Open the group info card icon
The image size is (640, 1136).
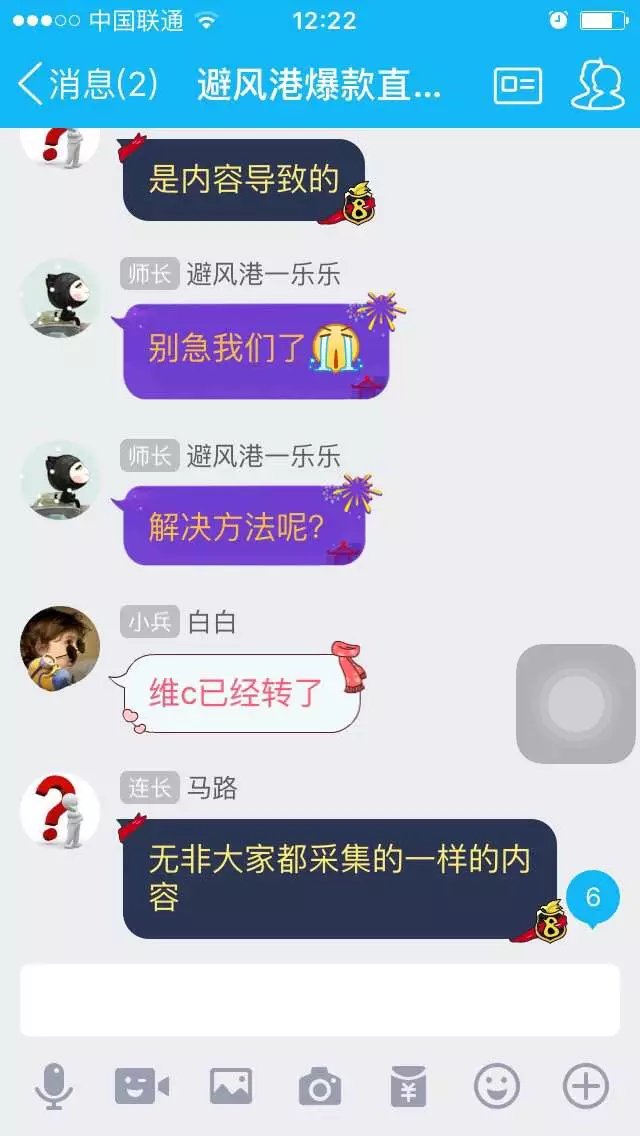(518, 85)
